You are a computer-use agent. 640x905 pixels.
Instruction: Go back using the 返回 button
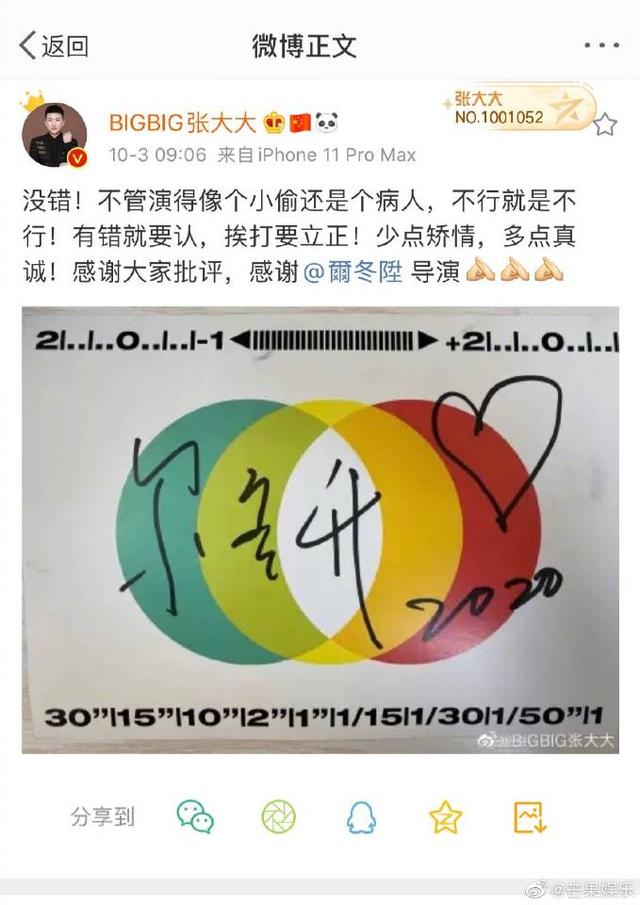pyautogui.click(x=55, y=45)
